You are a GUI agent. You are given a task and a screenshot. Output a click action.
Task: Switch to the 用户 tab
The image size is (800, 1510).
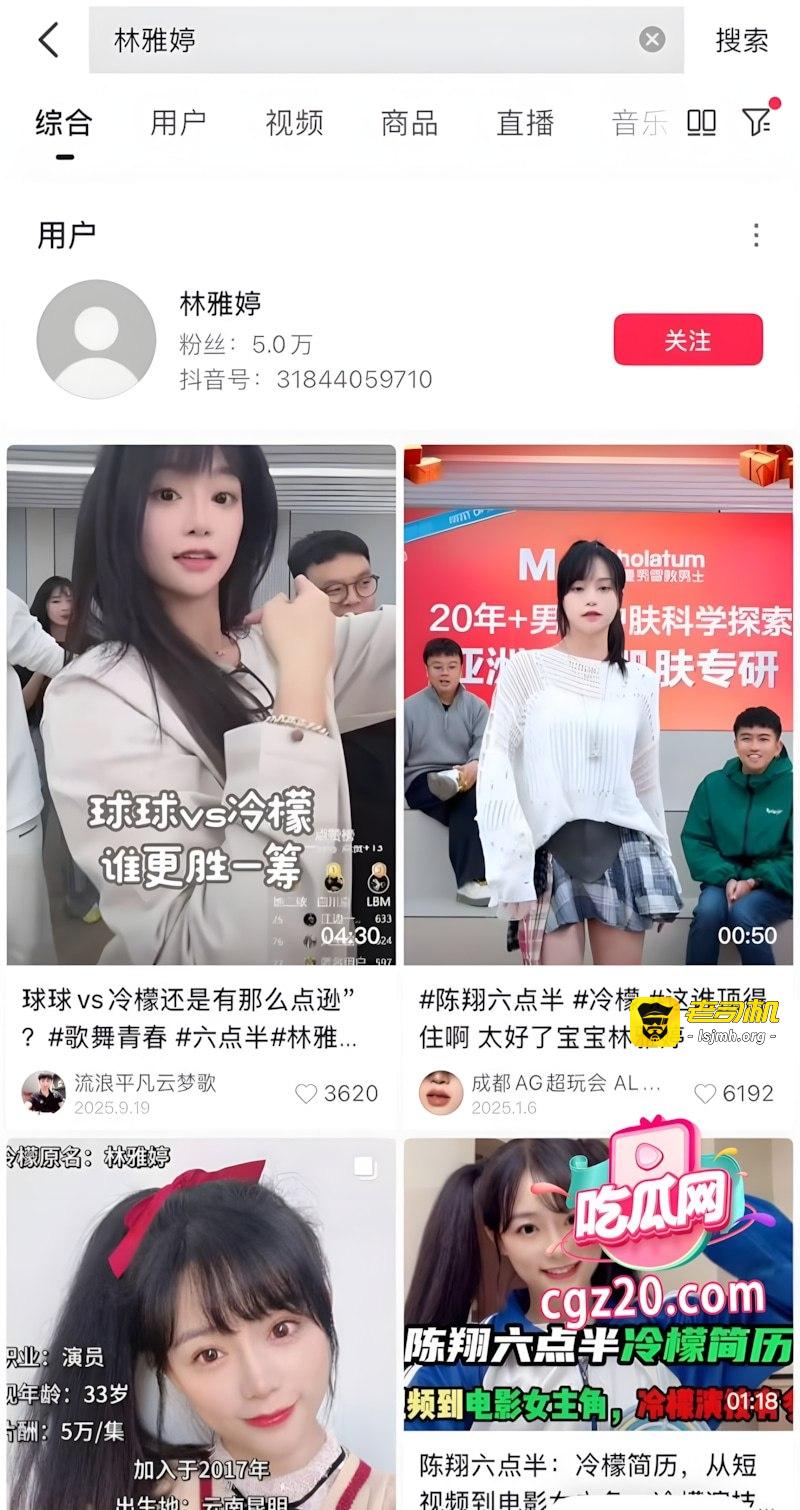pyautogui.click(x=178, y=123)
